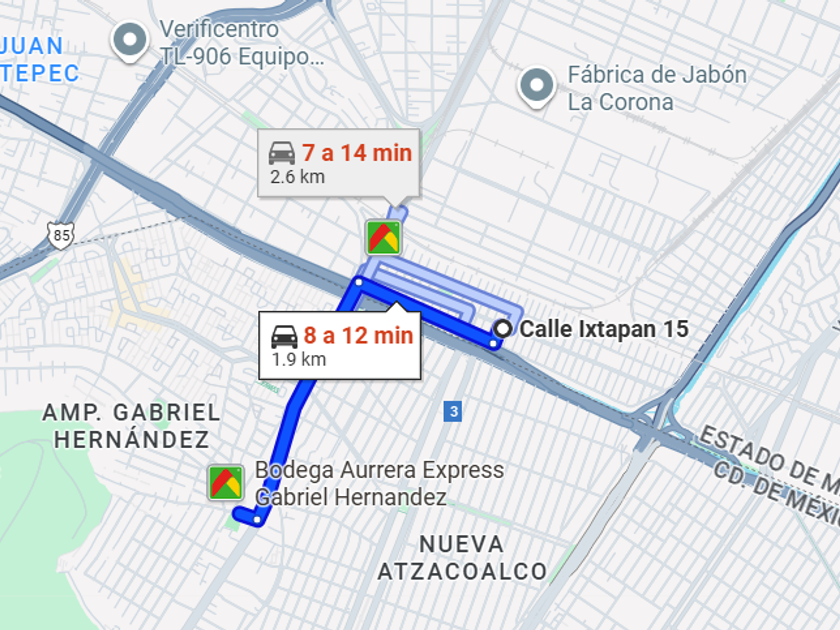The image size is (840, 630).
Task: Tap the Calle Ixtapan 15 endpoint
Action: pos(503,329)
